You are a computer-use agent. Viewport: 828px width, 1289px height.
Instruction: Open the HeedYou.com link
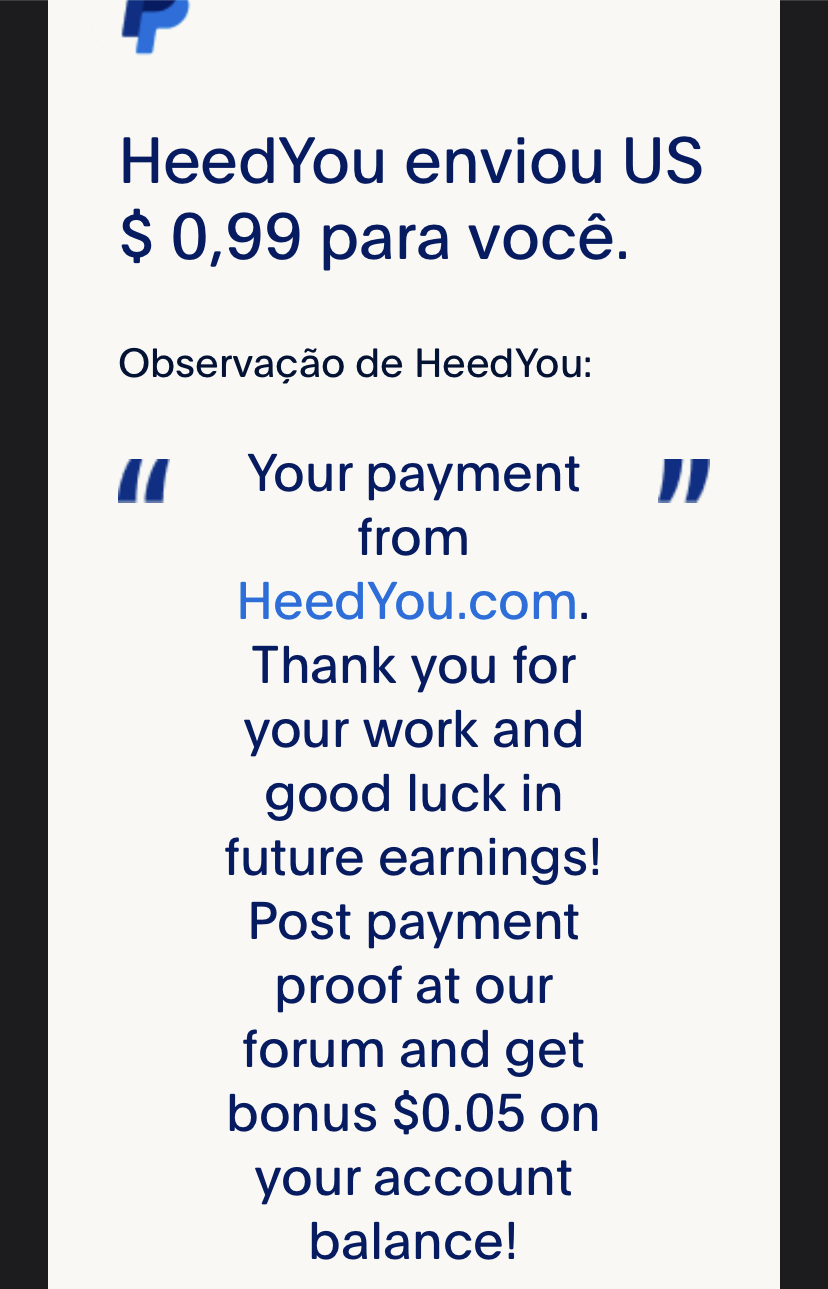point(407,602)
